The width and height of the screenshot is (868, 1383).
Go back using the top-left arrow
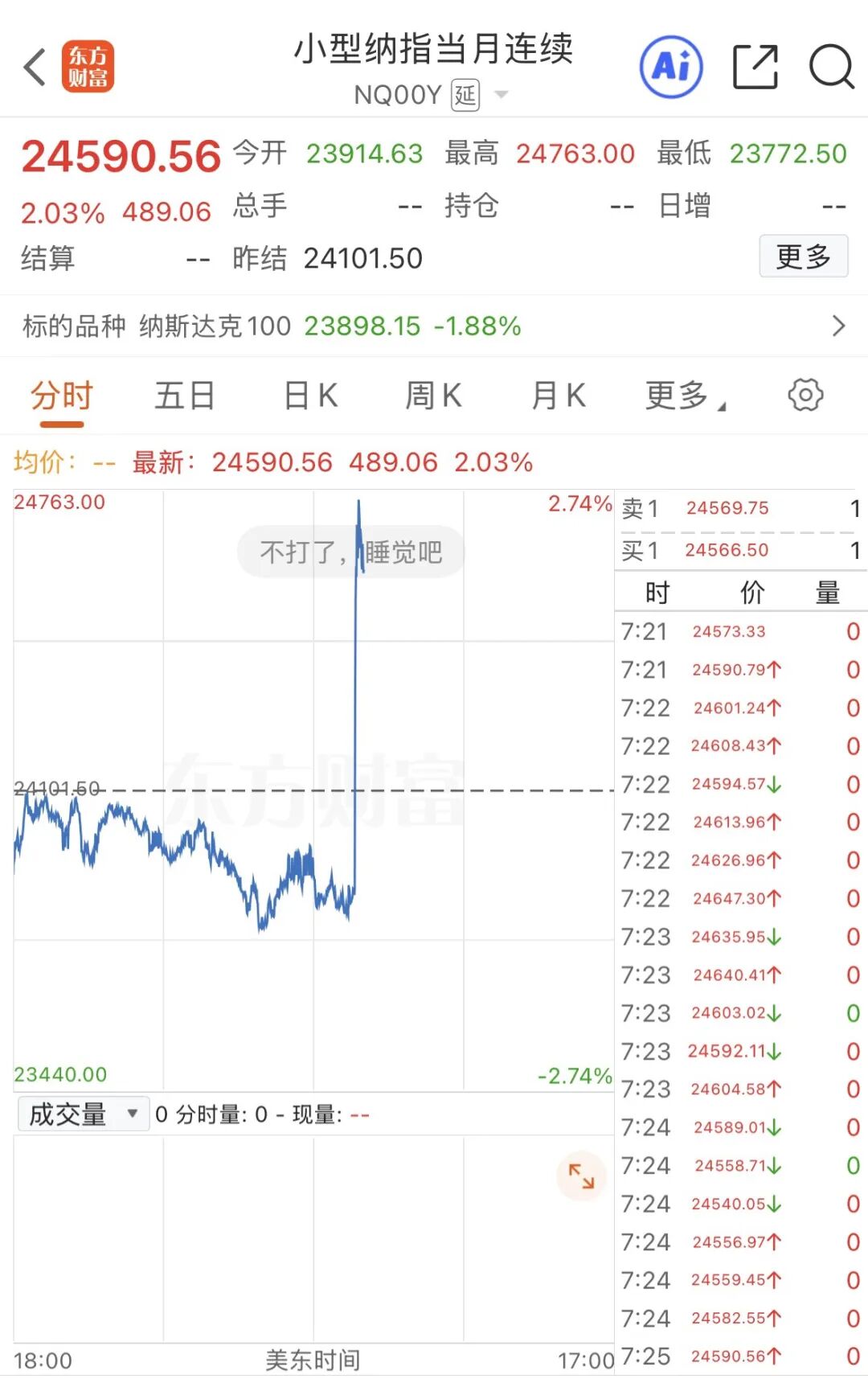(x=35, y=67)
